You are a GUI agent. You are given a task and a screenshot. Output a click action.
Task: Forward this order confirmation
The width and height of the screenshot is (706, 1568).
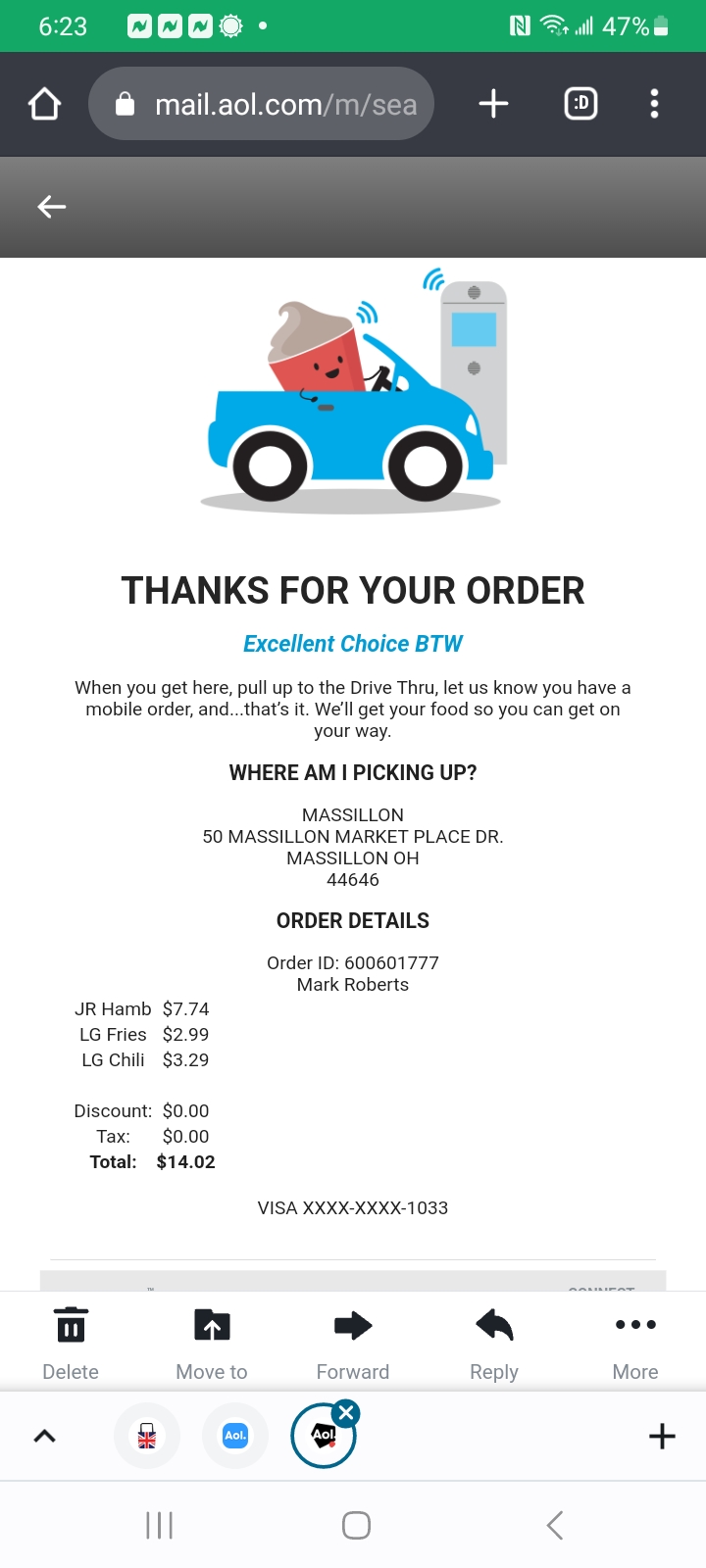pos(353,1343)
